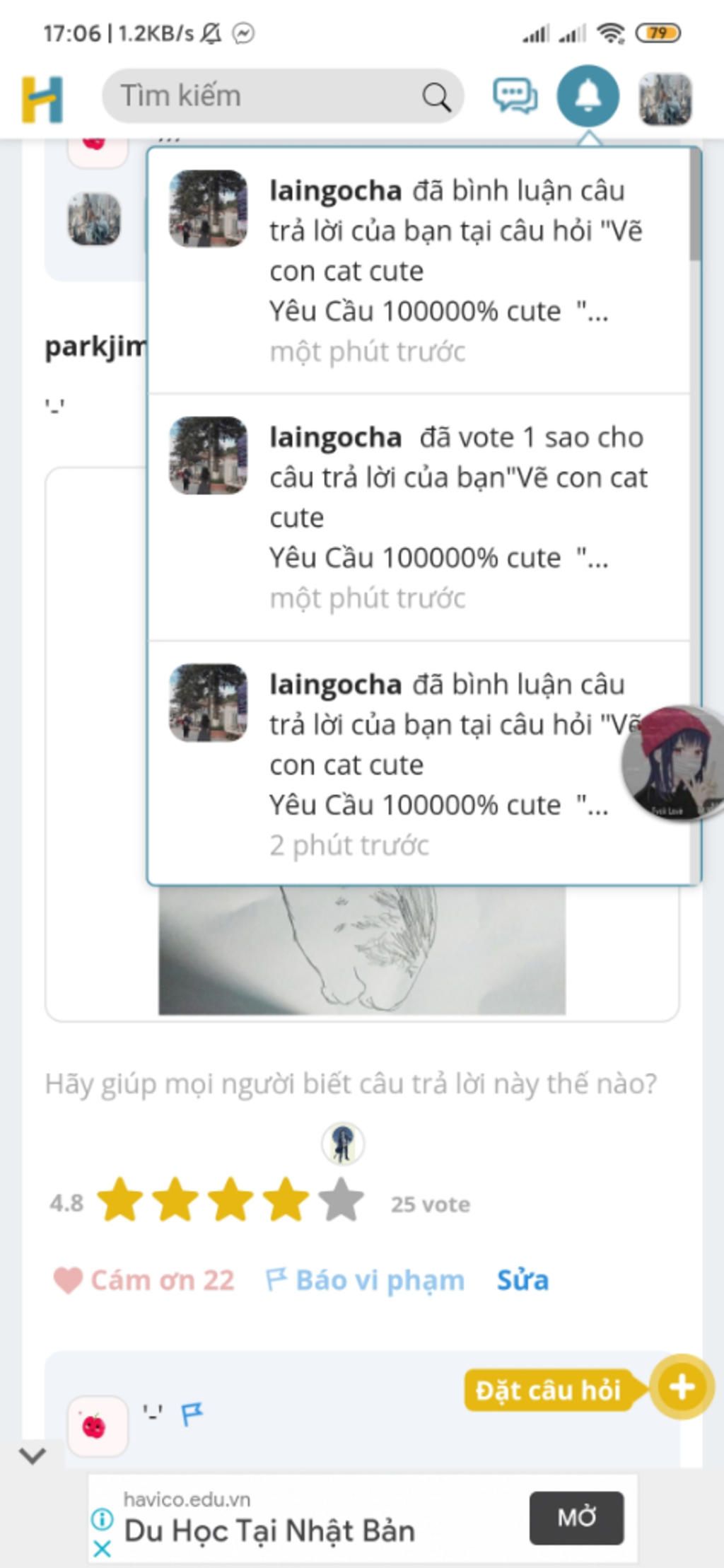Viewport: 724px width, 1568px height.
Task: Tap Cám ơn 22 heart button
Action: [x=144, y=1280]
